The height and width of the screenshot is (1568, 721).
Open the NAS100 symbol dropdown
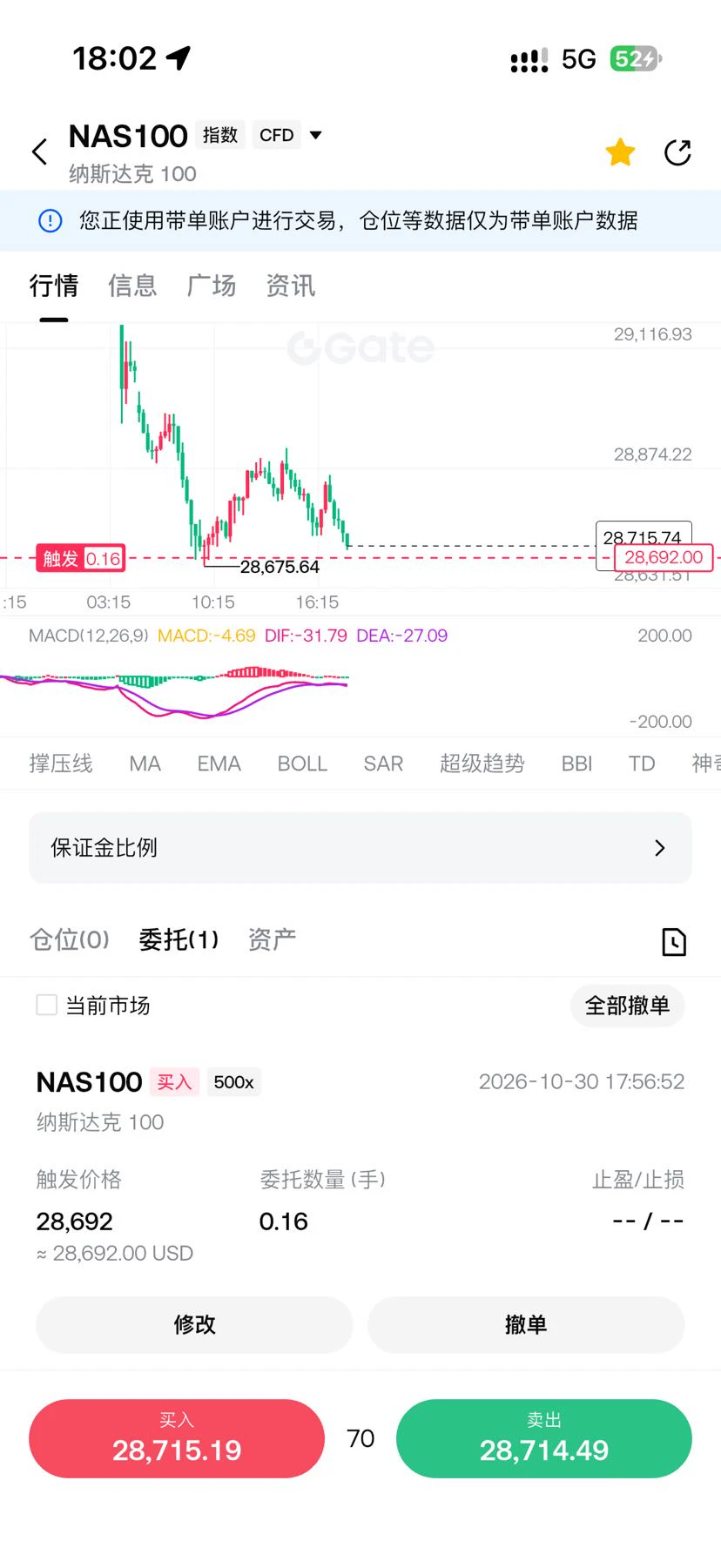pyautogui.click(x=316, y=135)
